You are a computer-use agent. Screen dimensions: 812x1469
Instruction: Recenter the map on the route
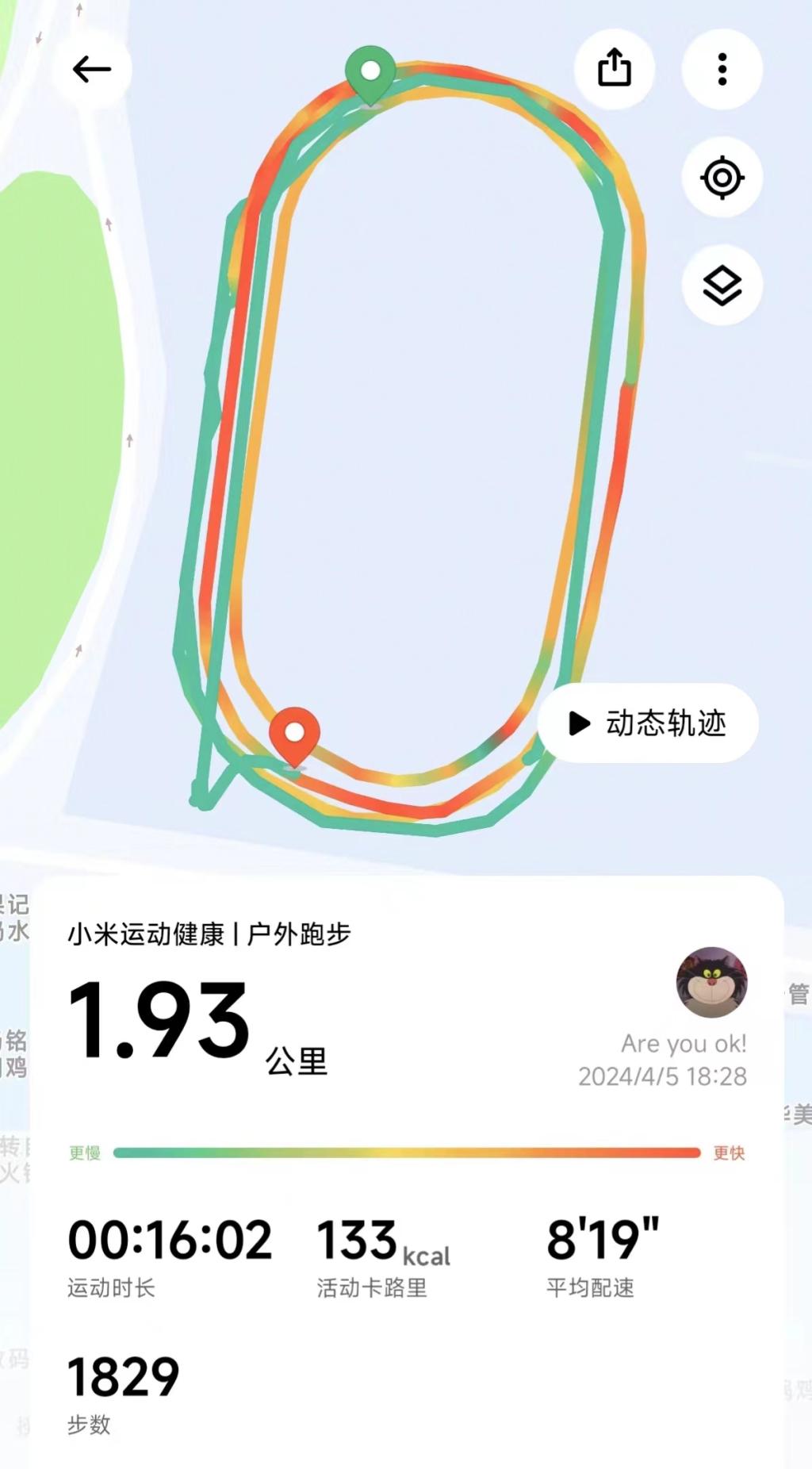[722, 177]
